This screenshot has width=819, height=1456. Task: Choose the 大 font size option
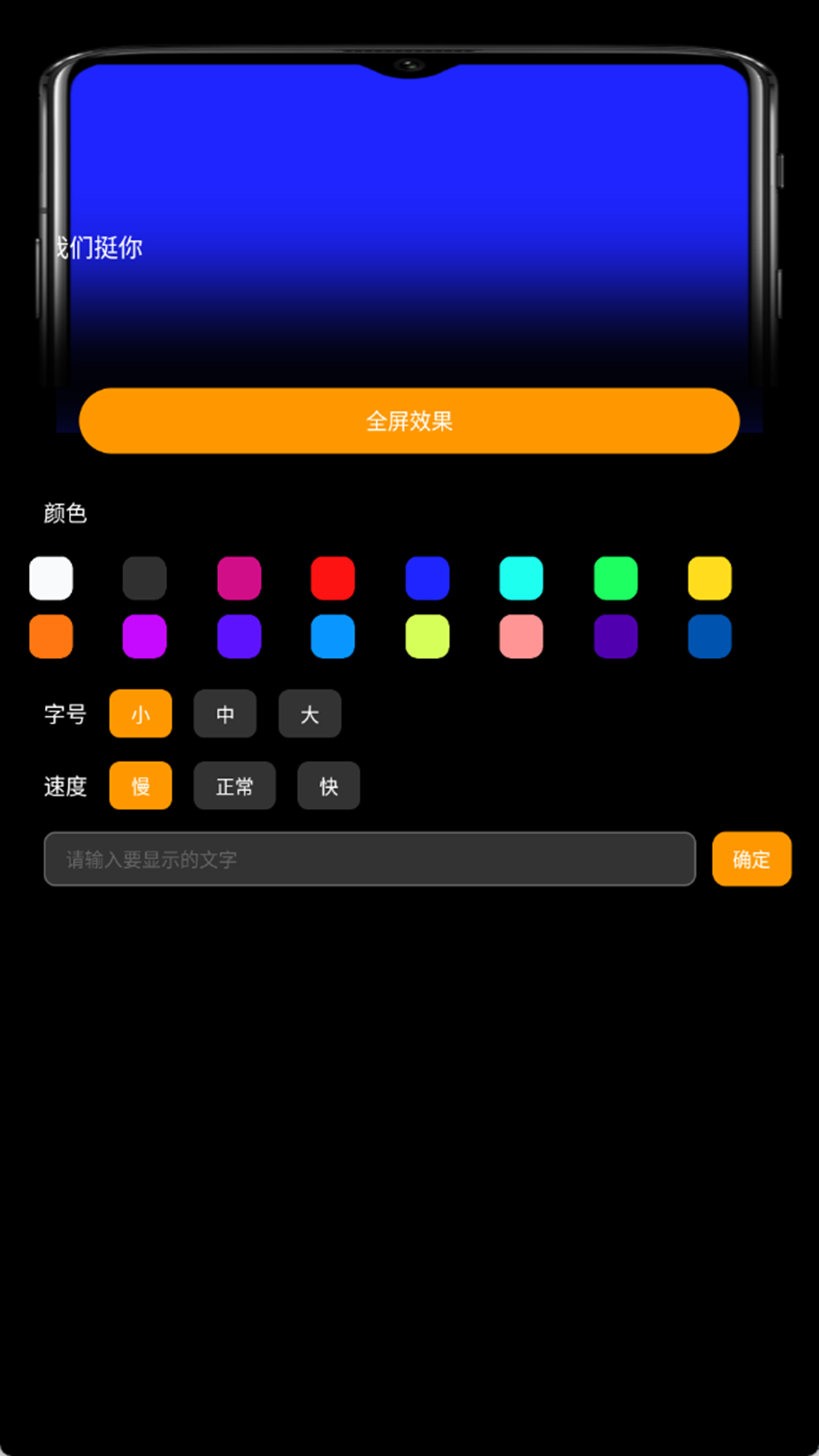[310, 714]
